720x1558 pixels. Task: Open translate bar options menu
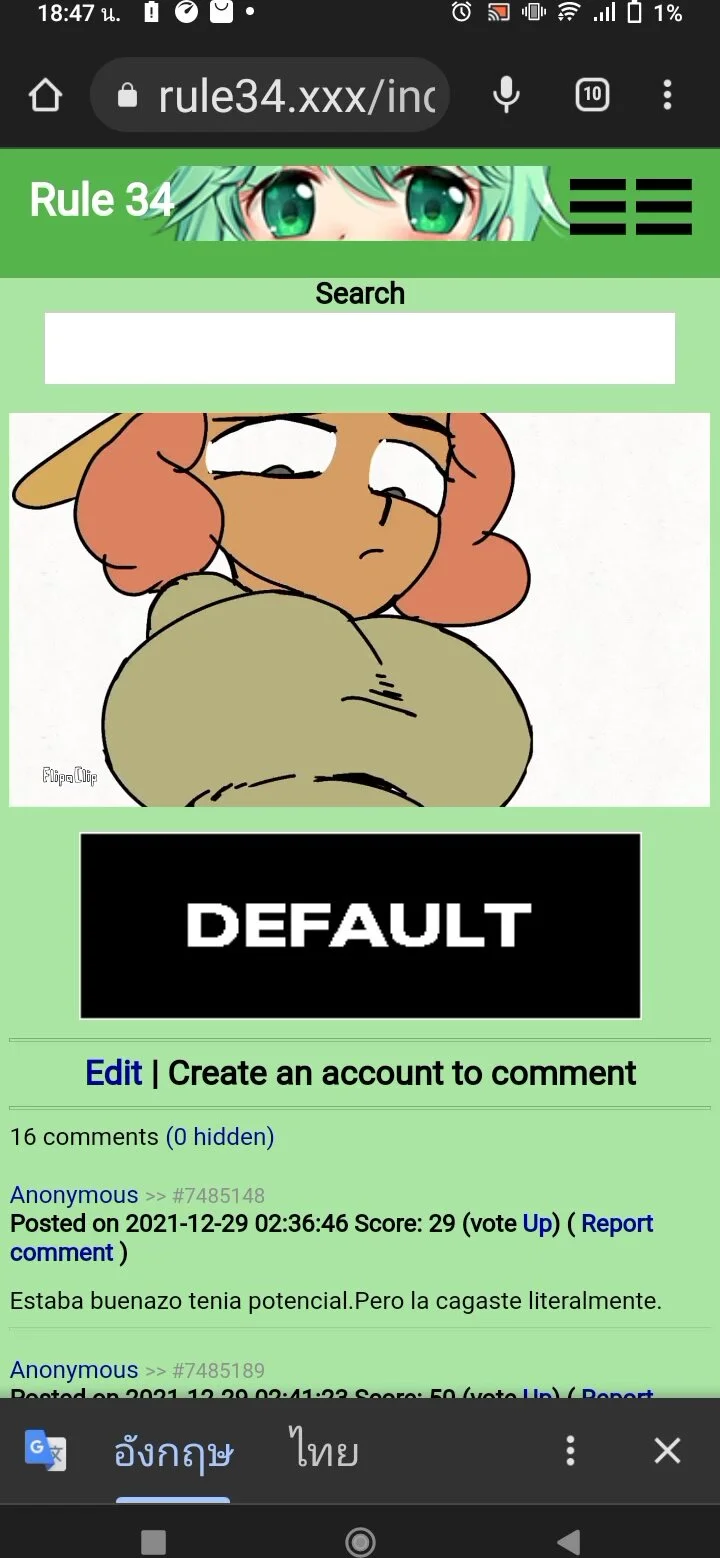pyautogui.click(x=570, y=1451)
